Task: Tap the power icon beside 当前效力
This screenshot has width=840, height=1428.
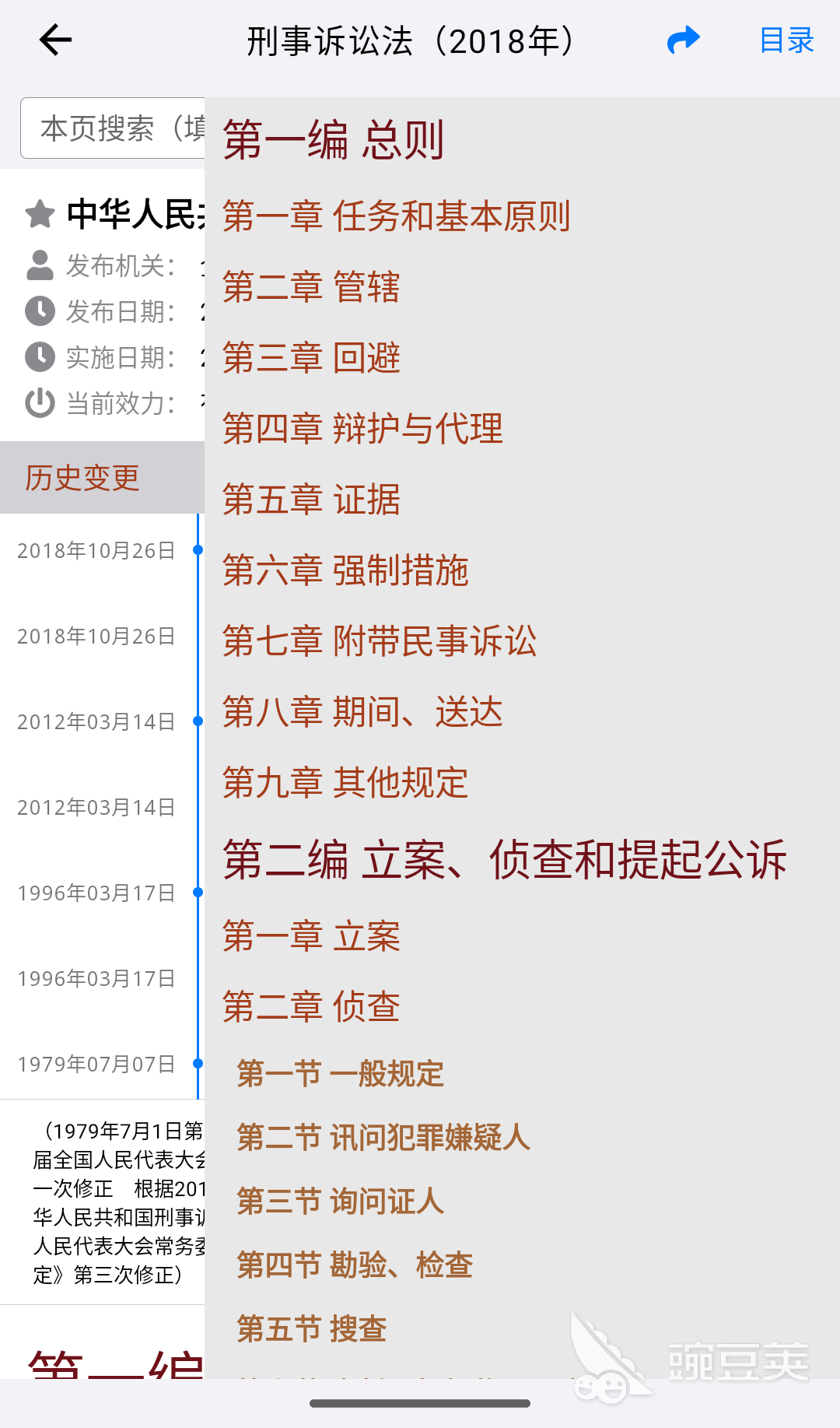Action: click(39, 404)
